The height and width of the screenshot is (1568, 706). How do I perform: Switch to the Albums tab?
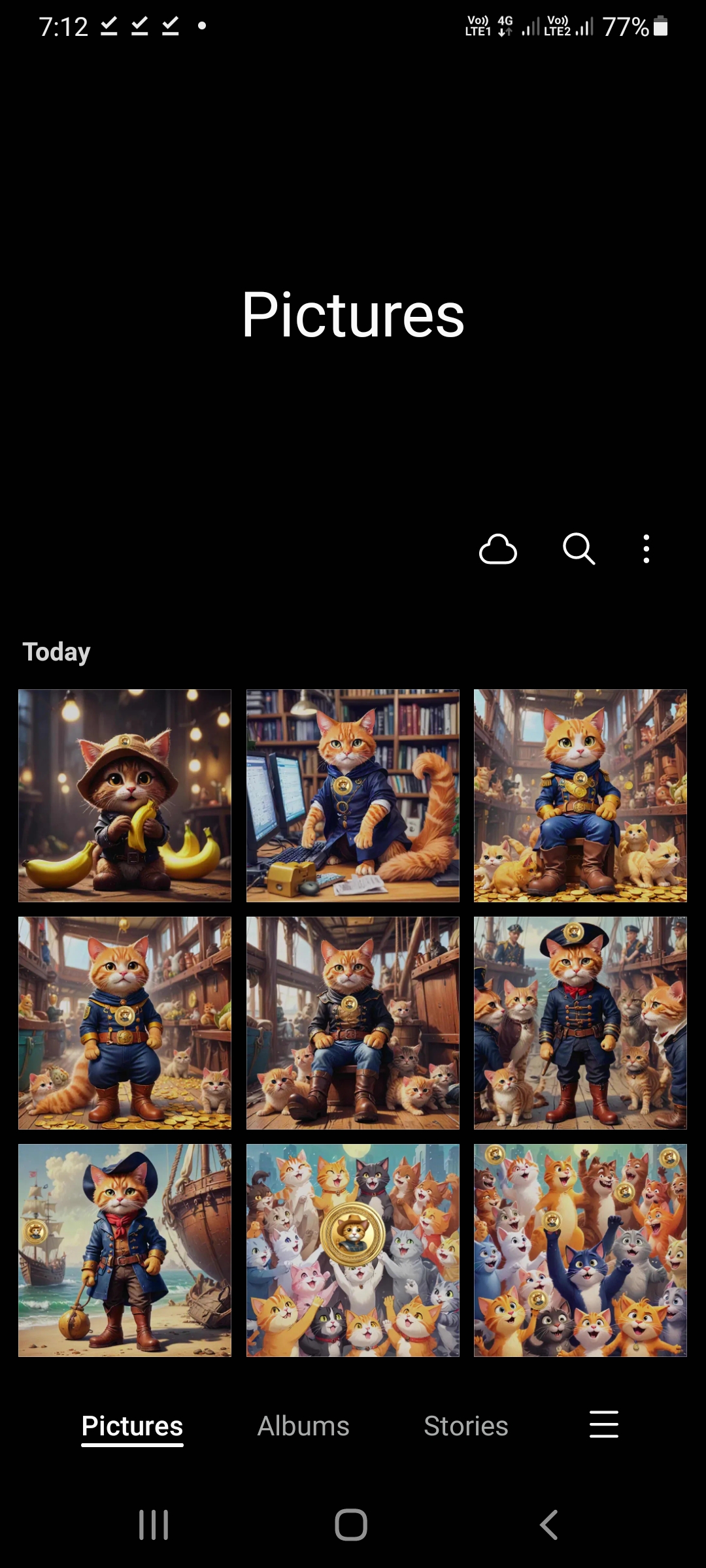tap(303, 1426)
